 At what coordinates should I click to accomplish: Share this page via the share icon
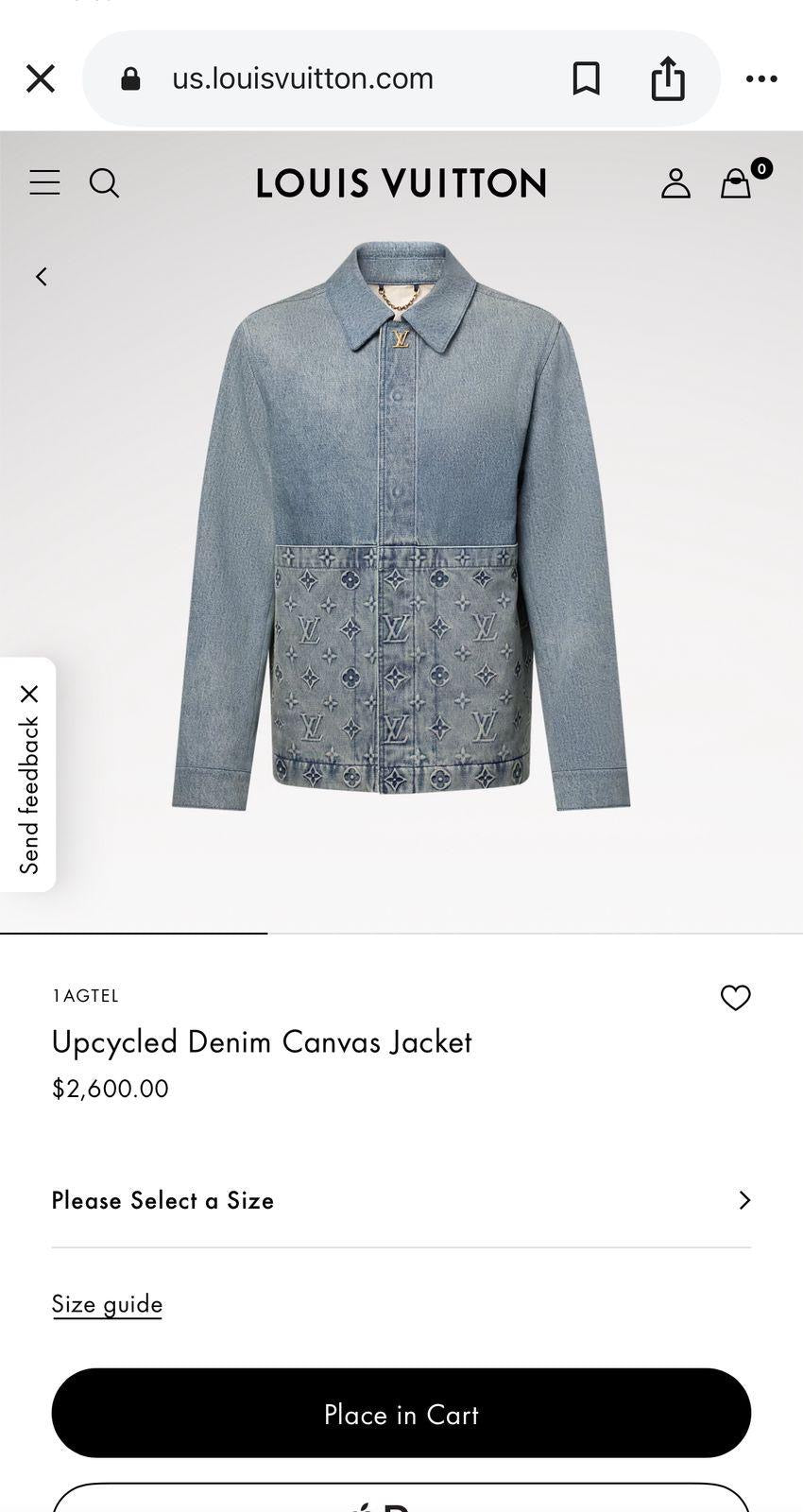point(668,78)
